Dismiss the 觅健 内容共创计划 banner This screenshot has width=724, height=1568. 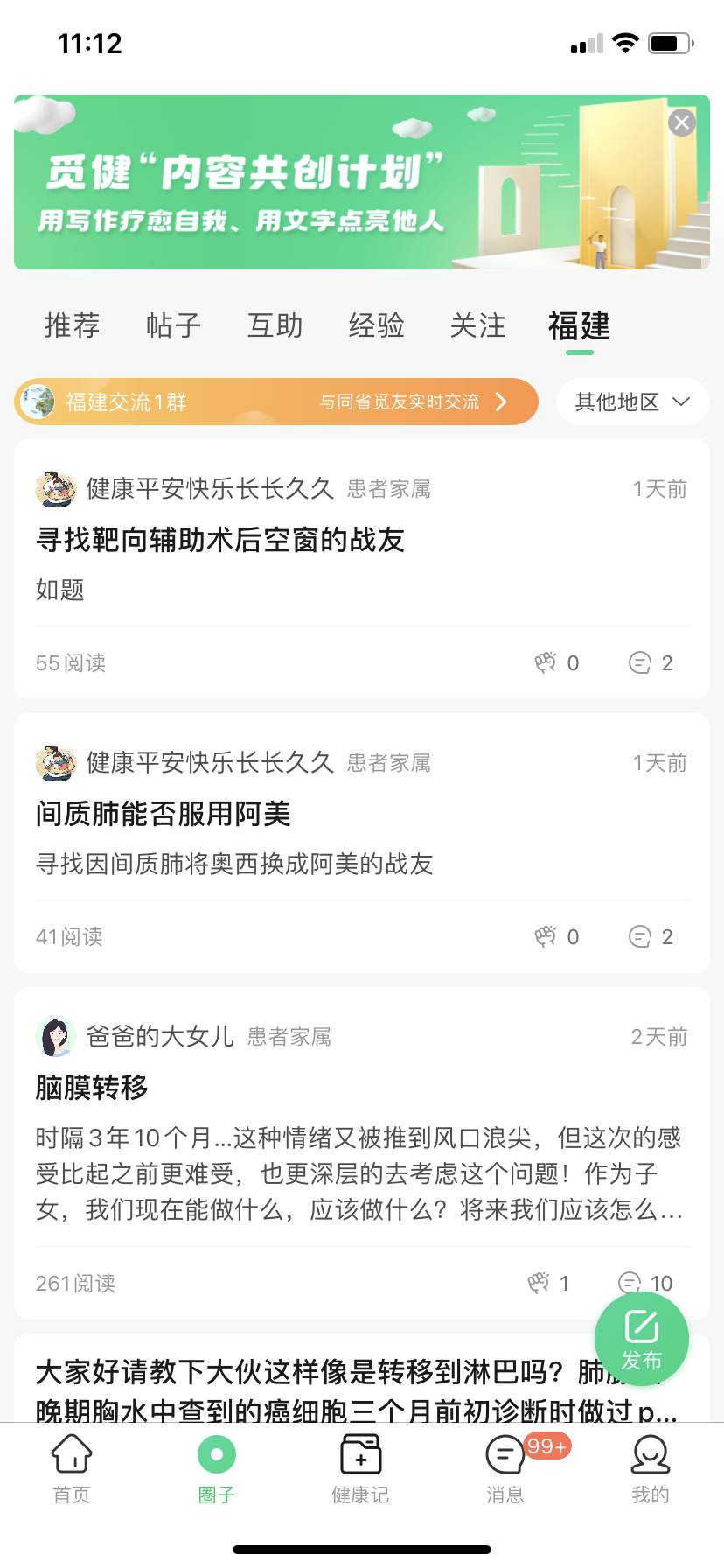tap(682, 122)
